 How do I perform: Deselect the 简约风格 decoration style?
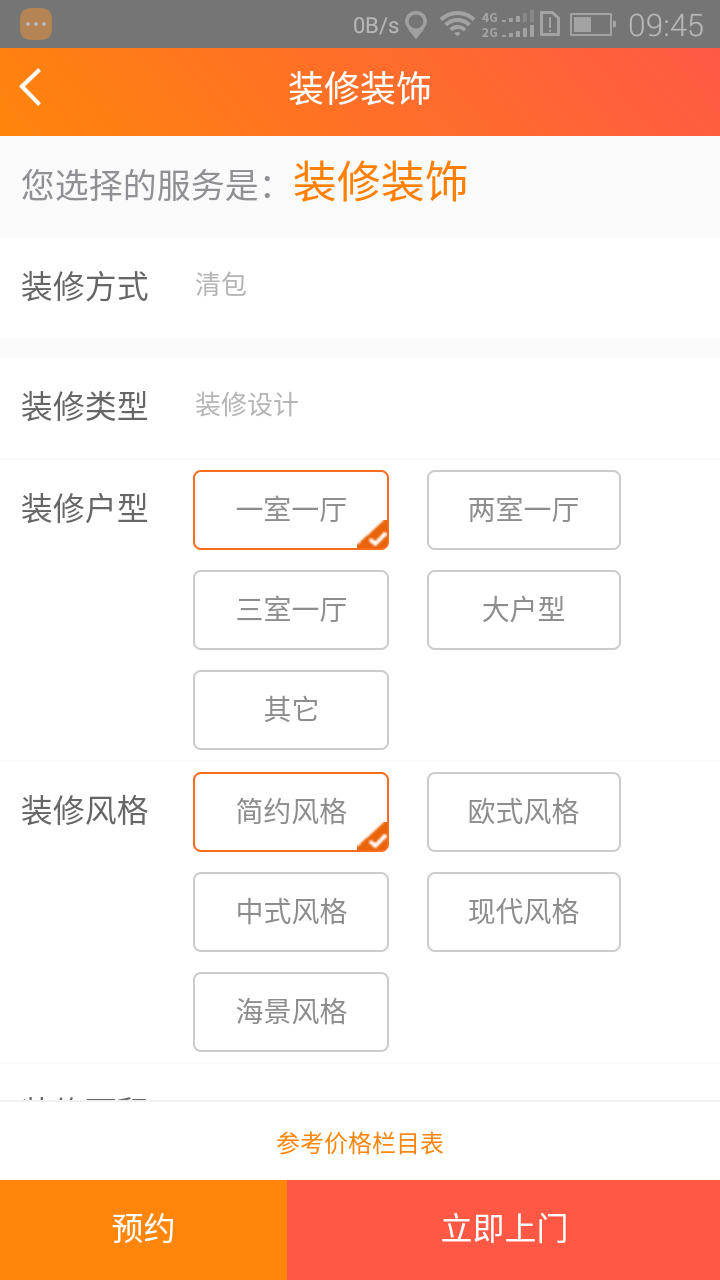(x=290, y=811)
